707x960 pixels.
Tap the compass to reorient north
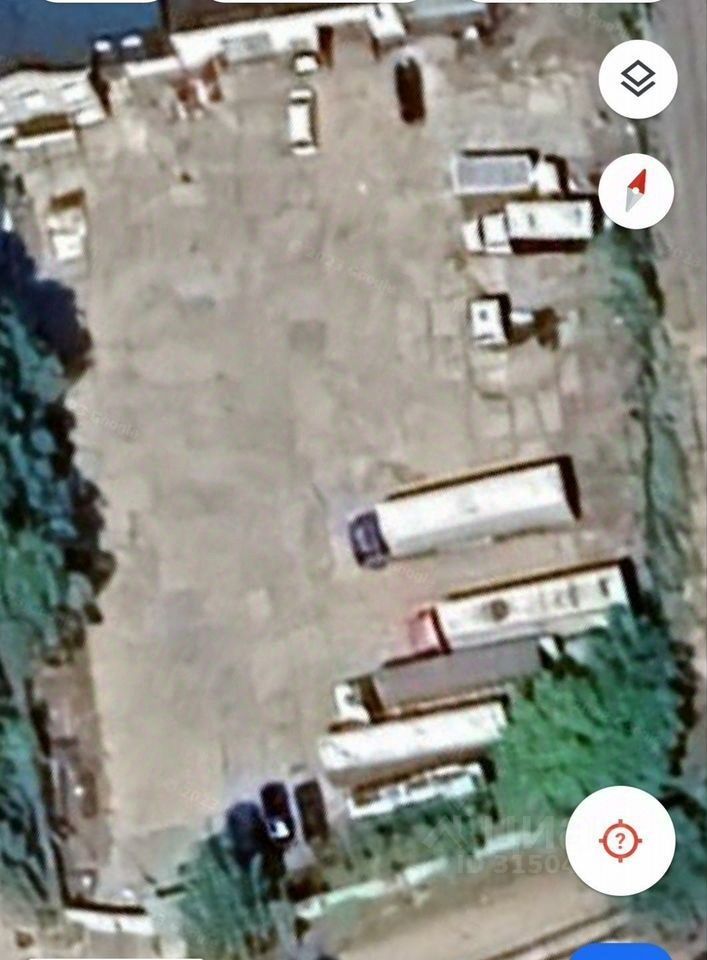(x=637, y=190)
